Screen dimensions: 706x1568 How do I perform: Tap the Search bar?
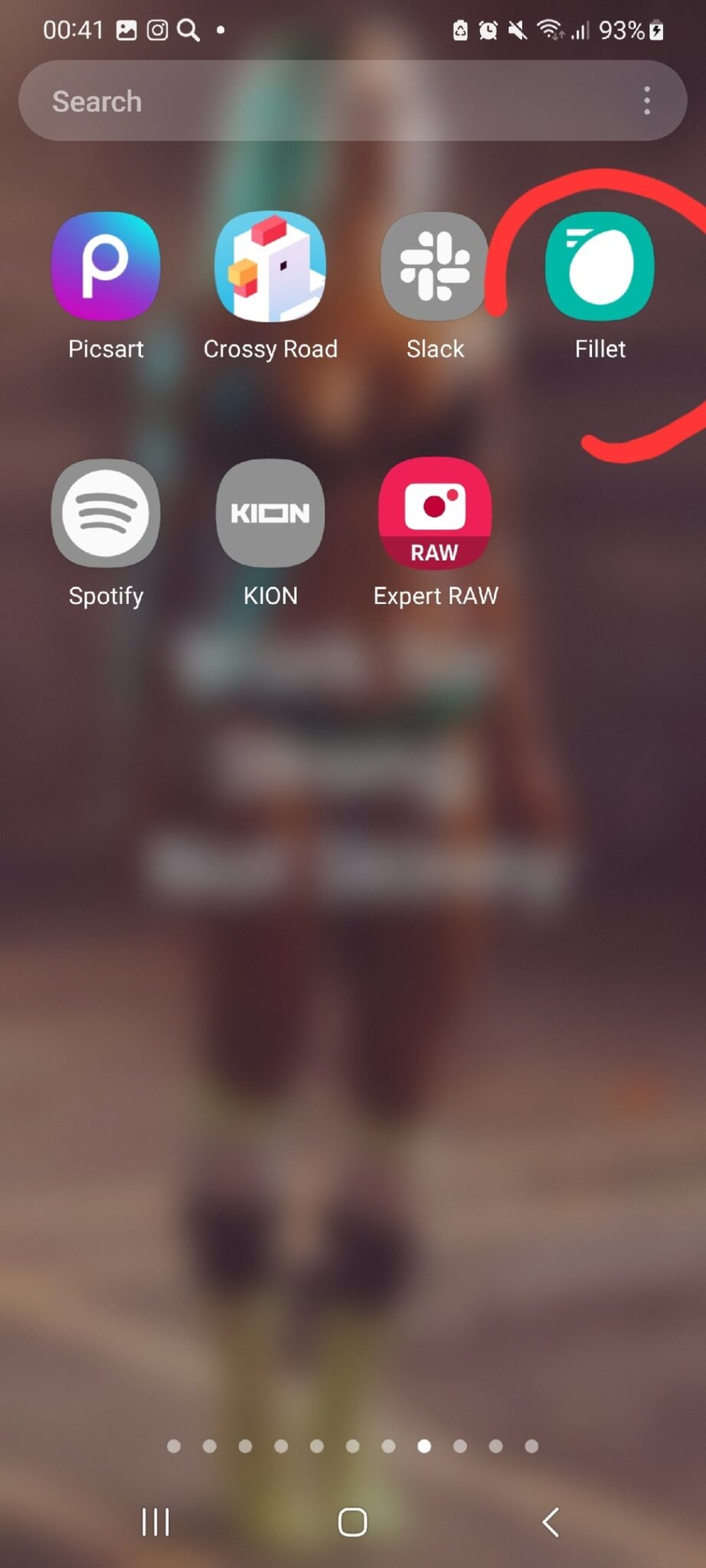point(306,100)
